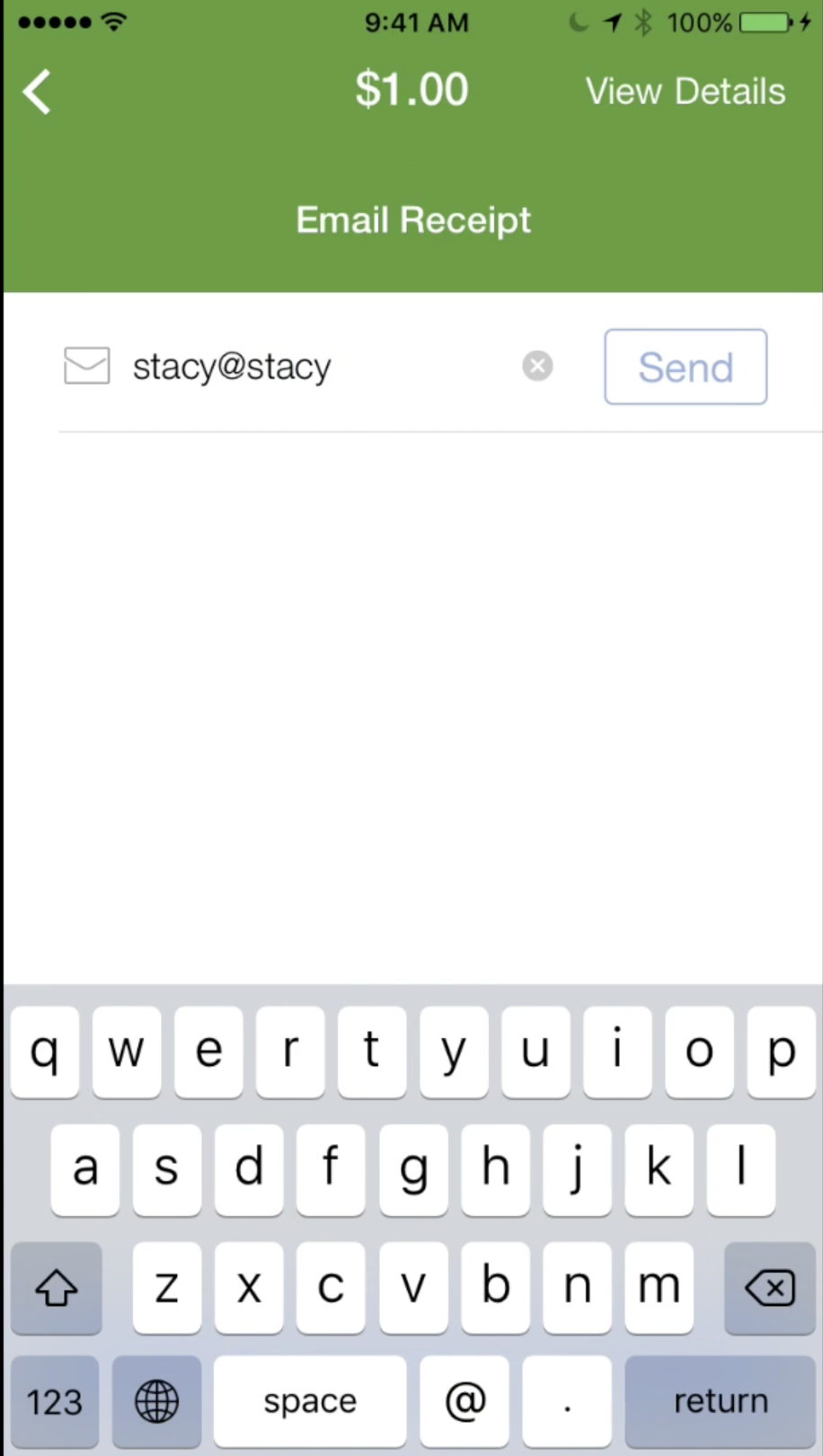Screen dimensions: 823x1456
Task: Hit the backspace key
Action: pos(769,1288)
